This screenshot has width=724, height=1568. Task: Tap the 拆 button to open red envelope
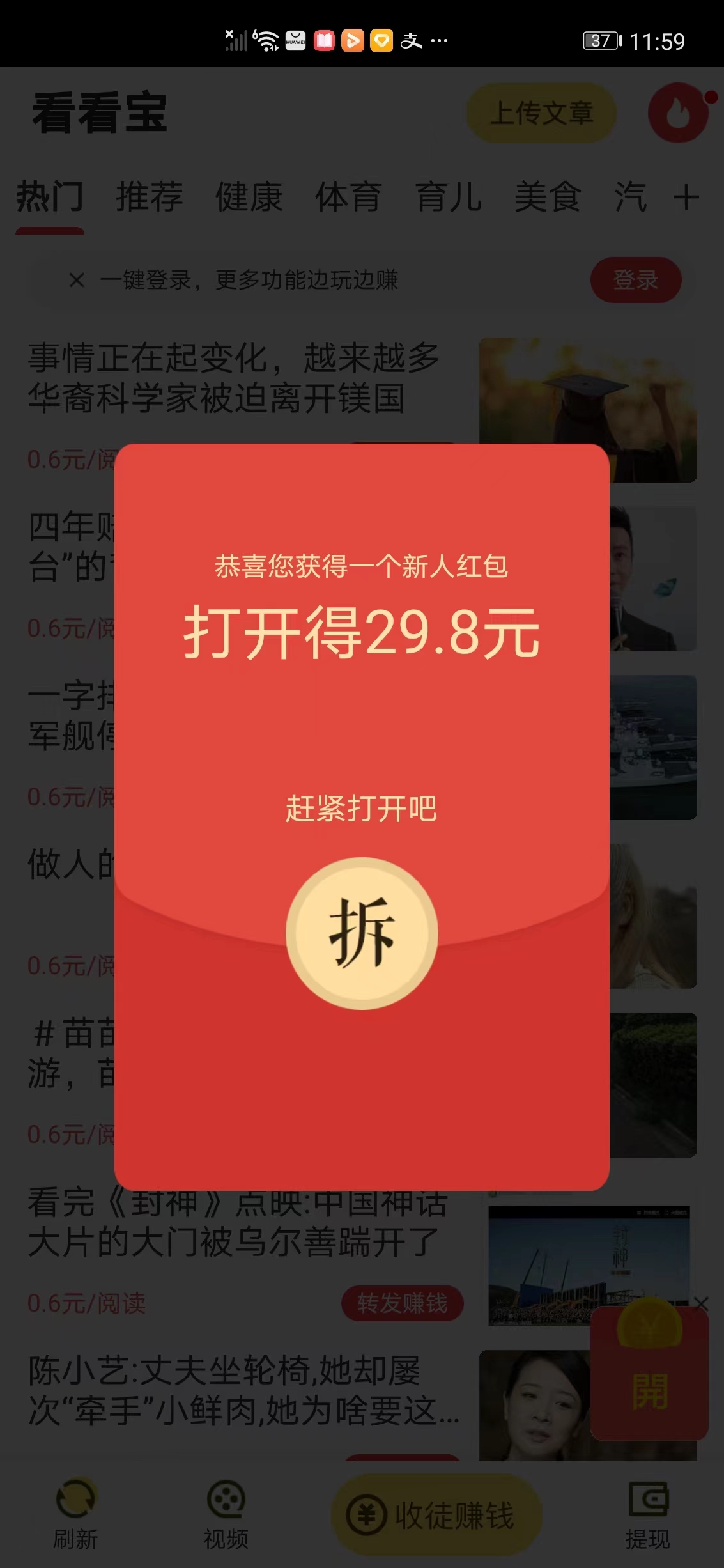point(362,933)
